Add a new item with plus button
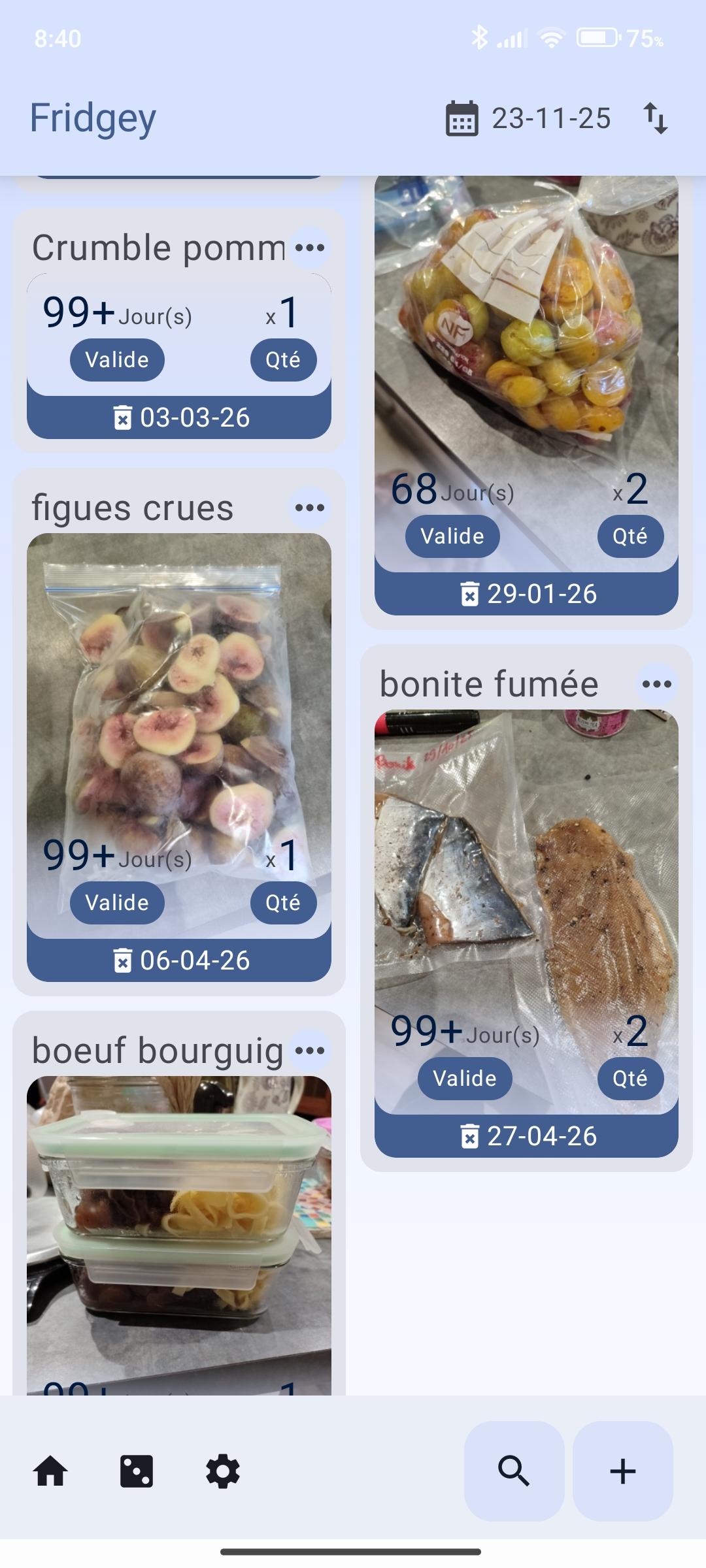 click(x=622, y=1471)
